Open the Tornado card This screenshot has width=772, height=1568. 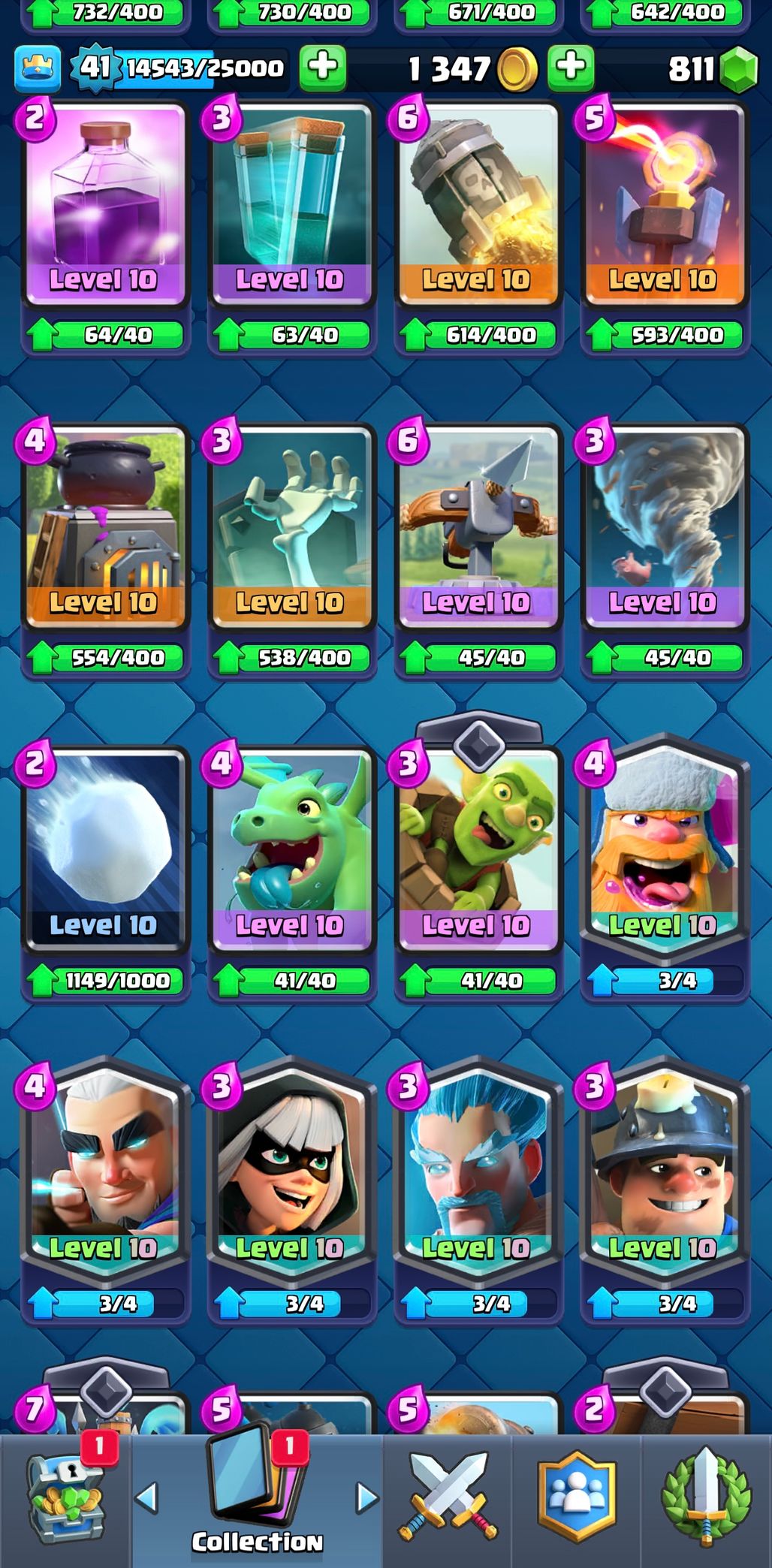tap(664, 527)
